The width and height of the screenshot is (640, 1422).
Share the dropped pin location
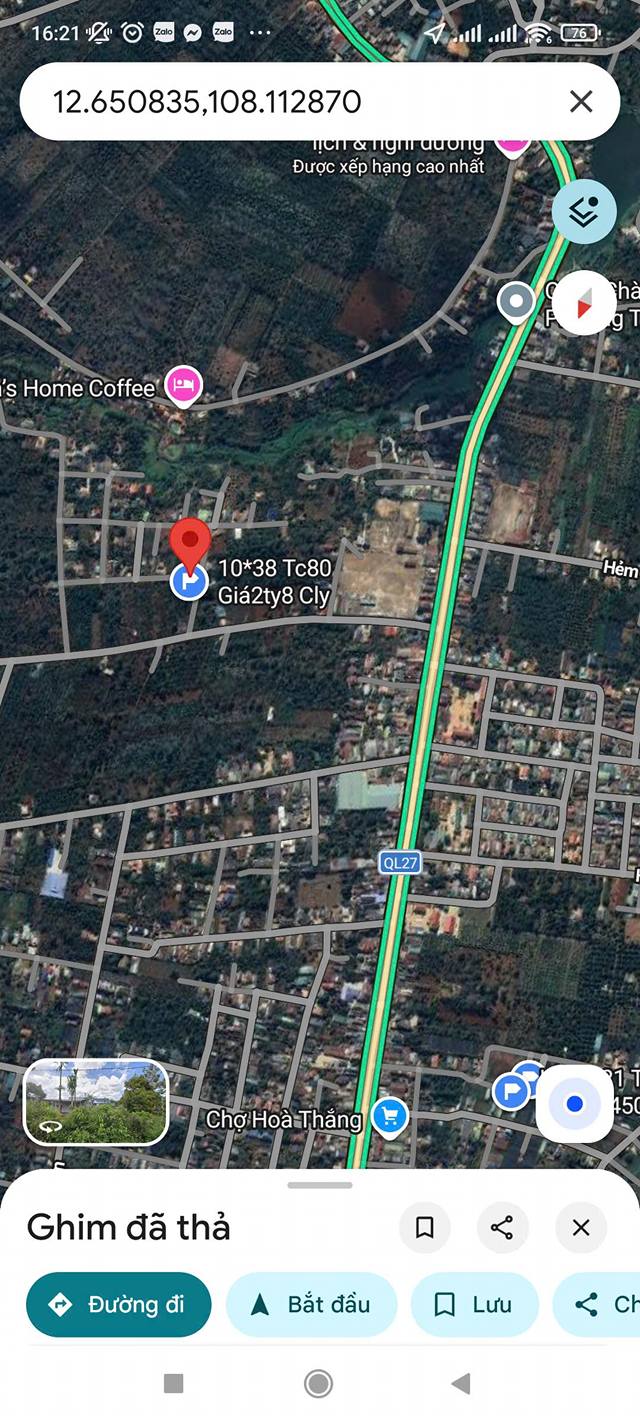point(502,1227)
